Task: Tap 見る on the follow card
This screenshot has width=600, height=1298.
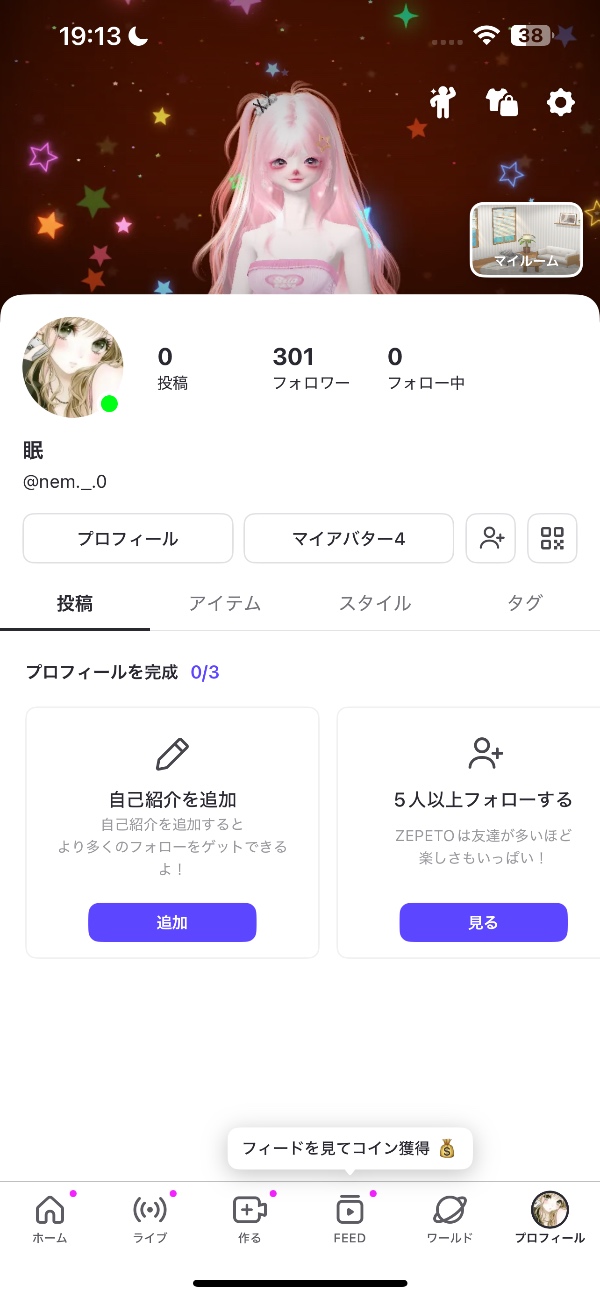Action: [x=483, y=922]
